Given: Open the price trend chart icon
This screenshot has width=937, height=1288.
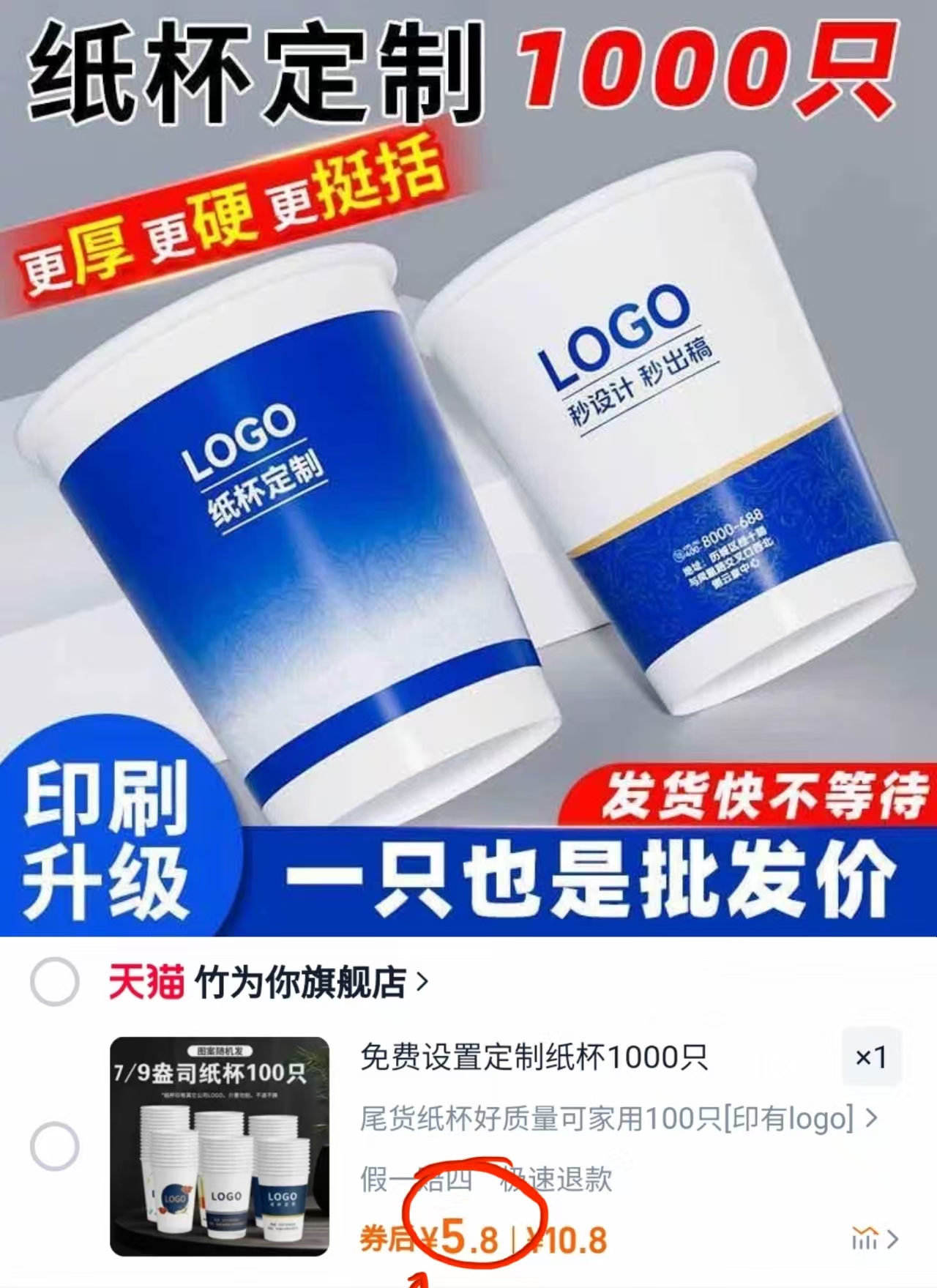Looking at the screenshot, I should pos(865,1239).
